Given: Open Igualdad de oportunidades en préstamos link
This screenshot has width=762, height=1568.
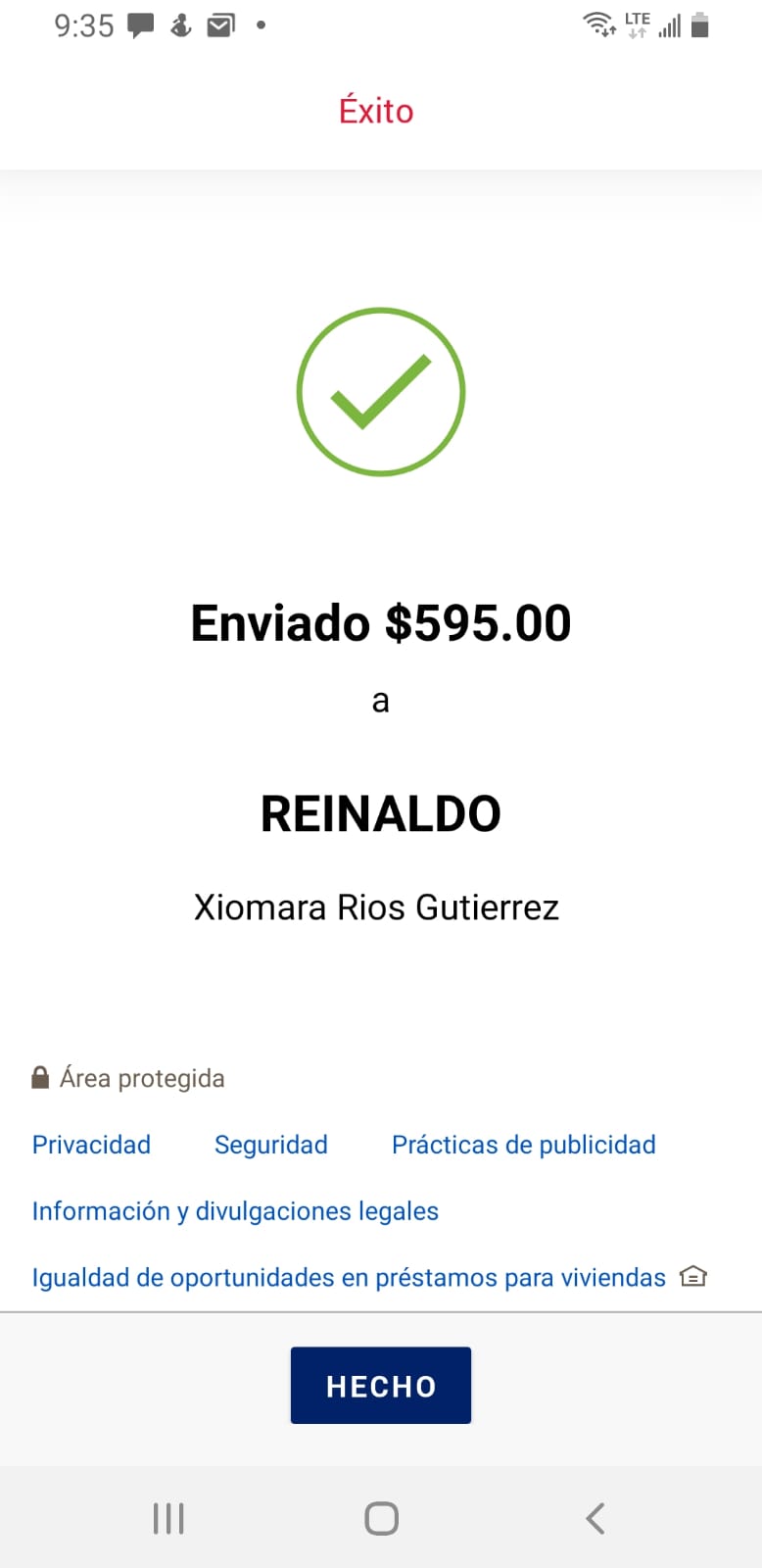Looking at the screenshot, I should pos(349,1278).
